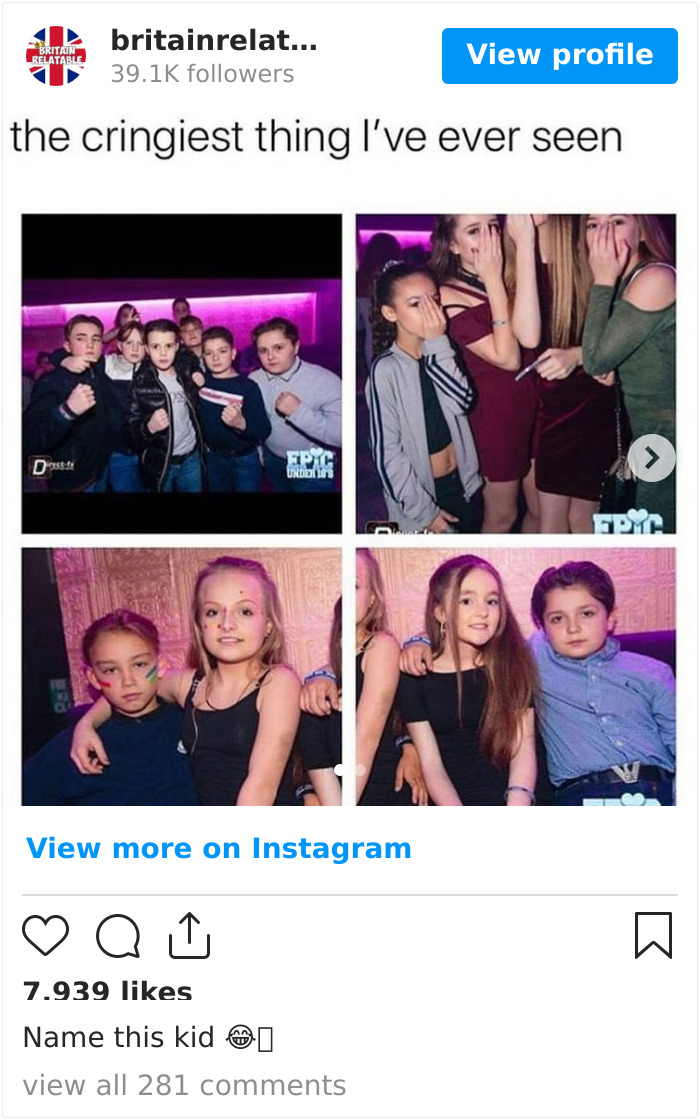Open the comment bubble icon
This screenshot has height=1120, width=700.
coord(118,936)
